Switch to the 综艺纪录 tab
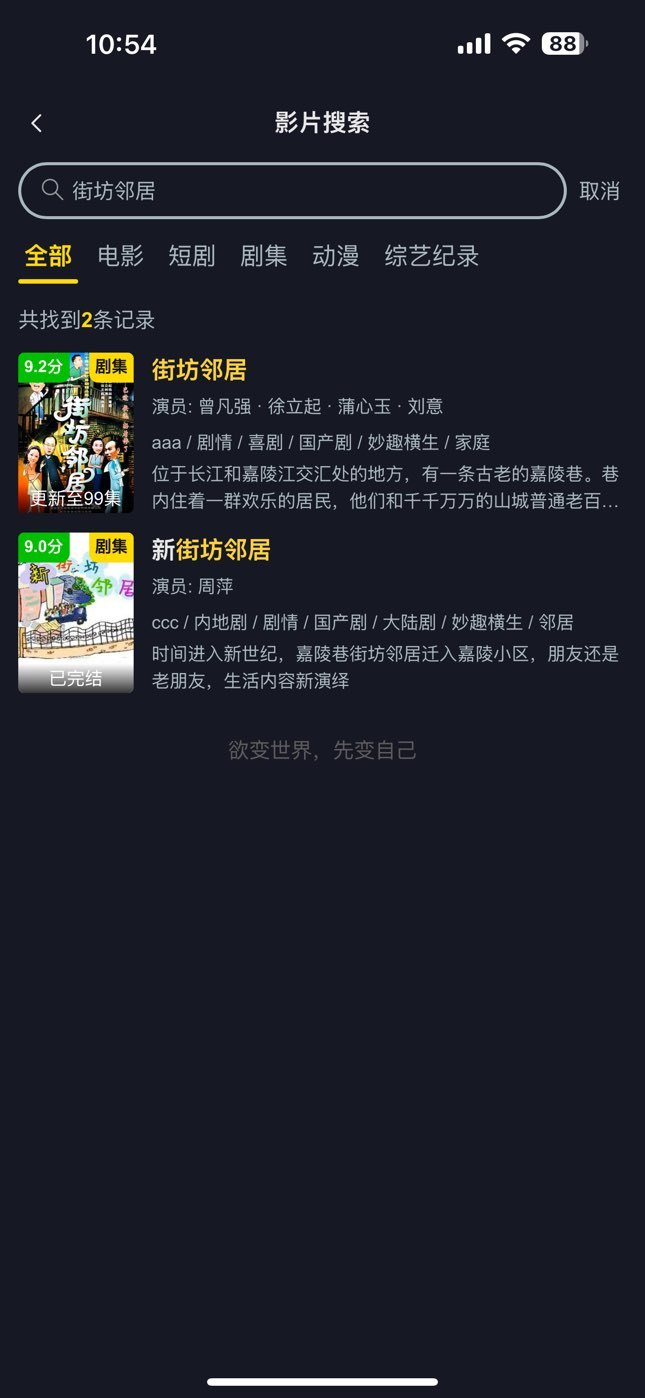The width and height of the screenshot is (645, 1398). click(432, 256)
